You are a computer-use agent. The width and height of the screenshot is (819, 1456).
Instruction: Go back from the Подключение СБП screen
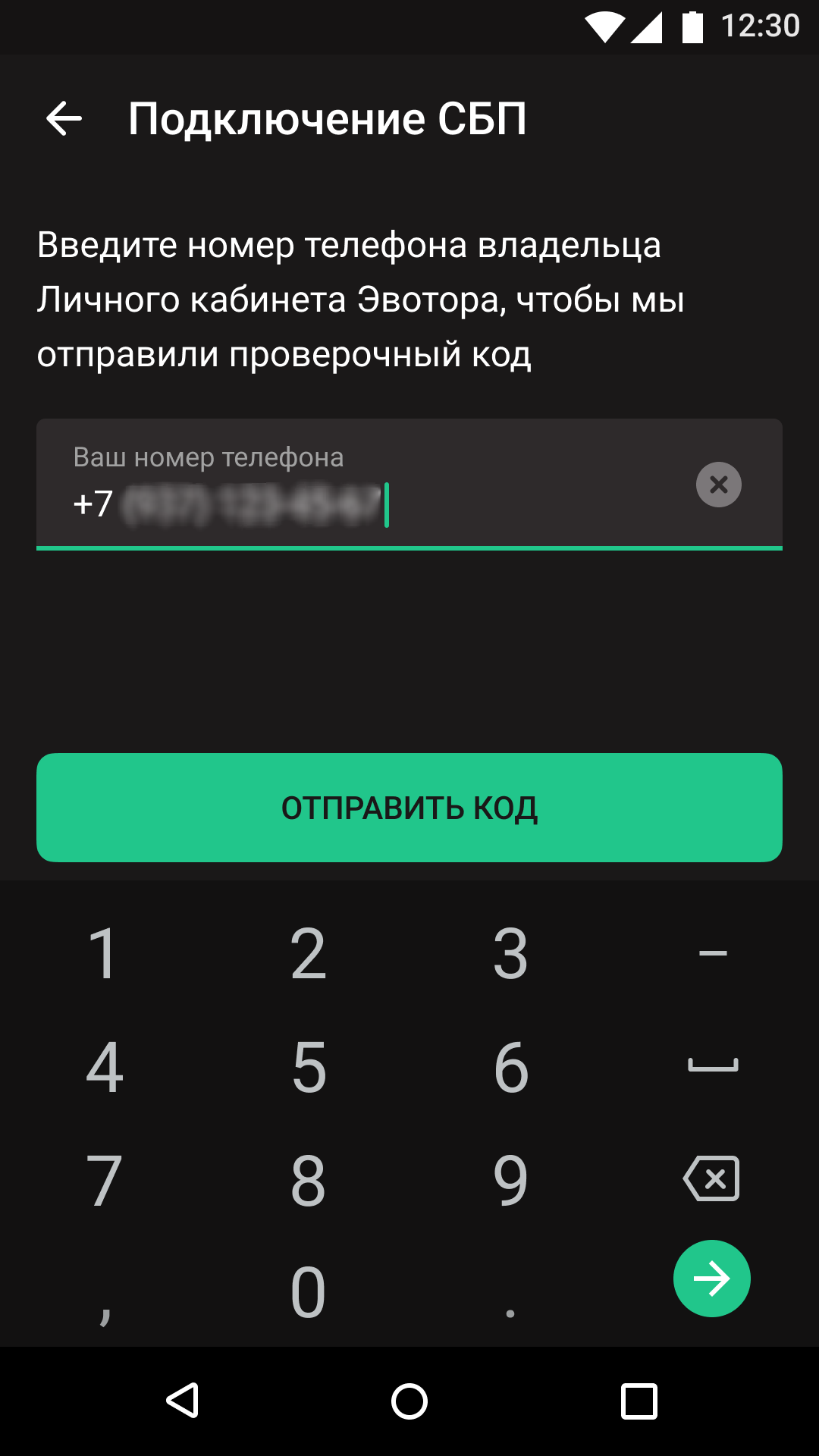click(x=64, y=119)
